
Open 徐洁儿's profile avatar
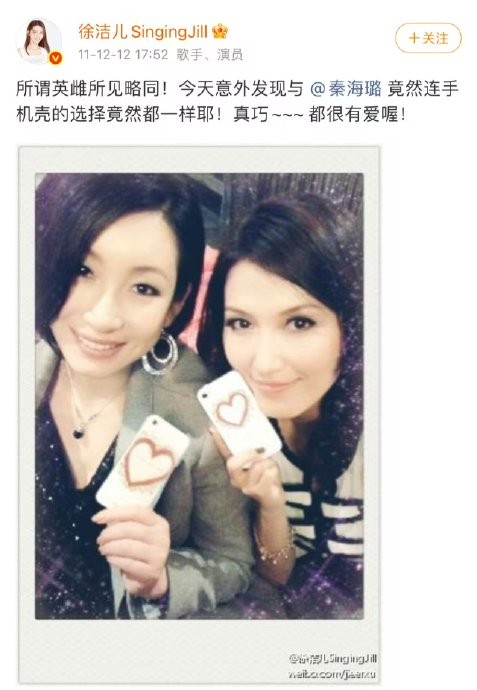pos(39,42)
